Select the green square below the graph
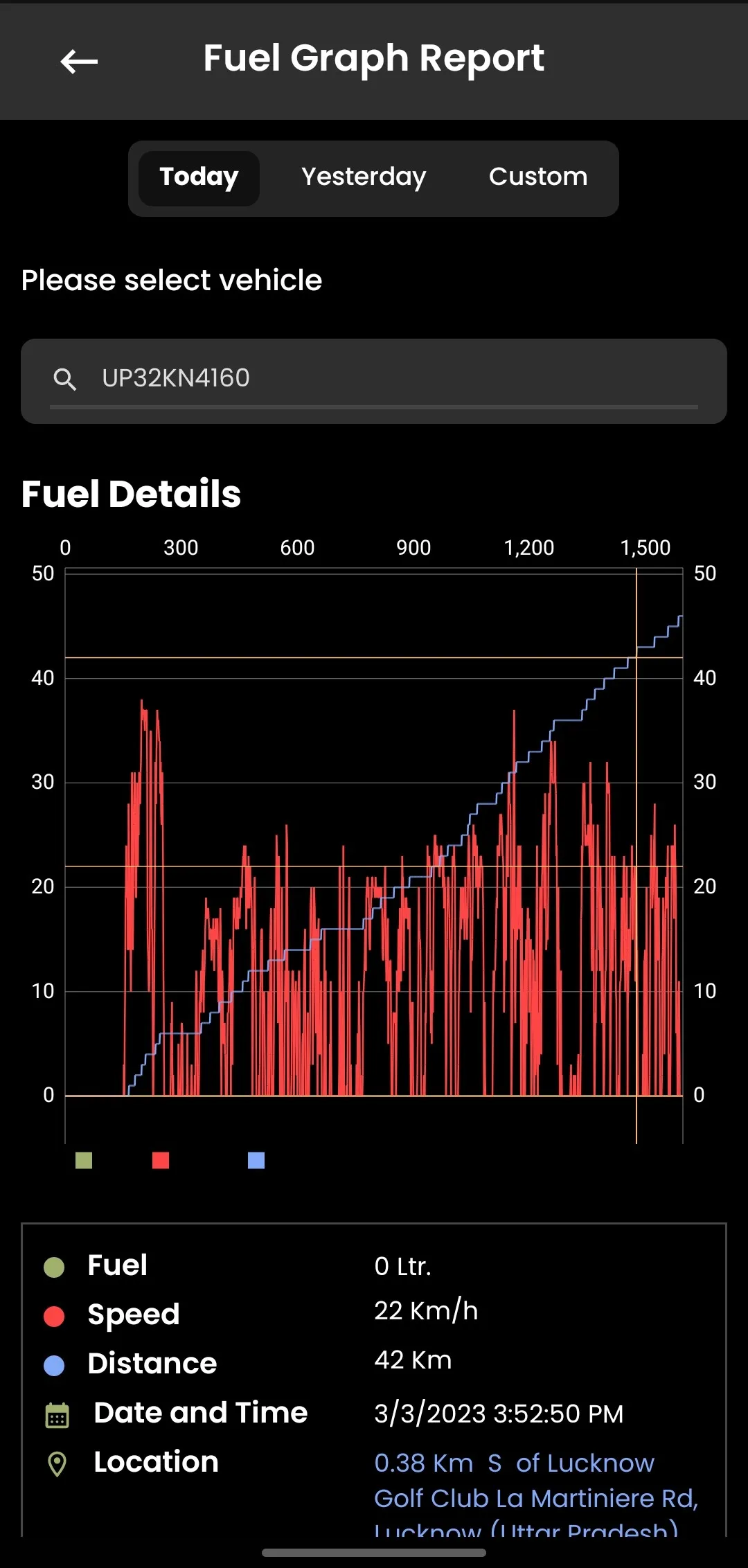 (x=84, y=1161)
